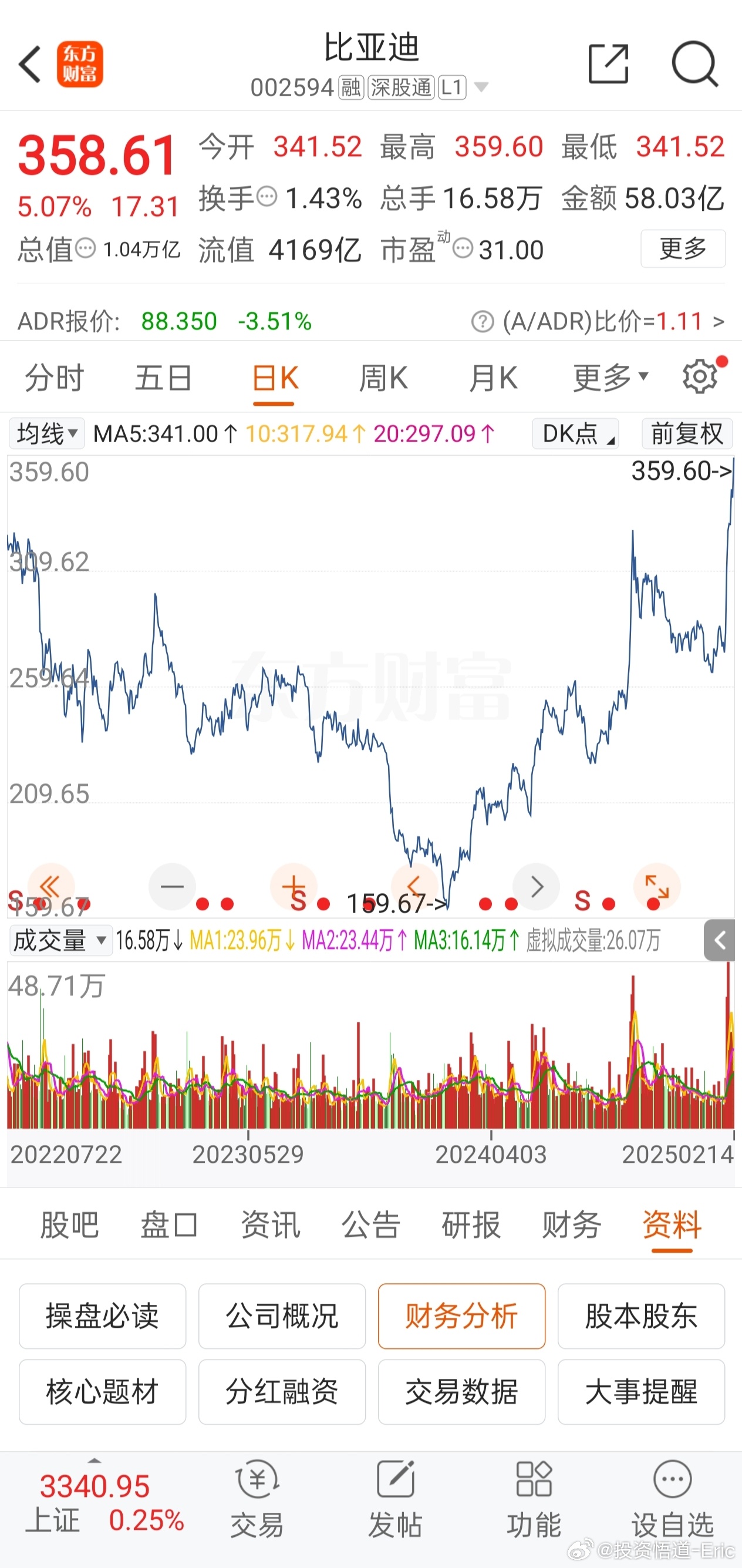Screen dimensions: 742x1568
Task: Zoom out the K-line chart
Action: coord(172,886)
